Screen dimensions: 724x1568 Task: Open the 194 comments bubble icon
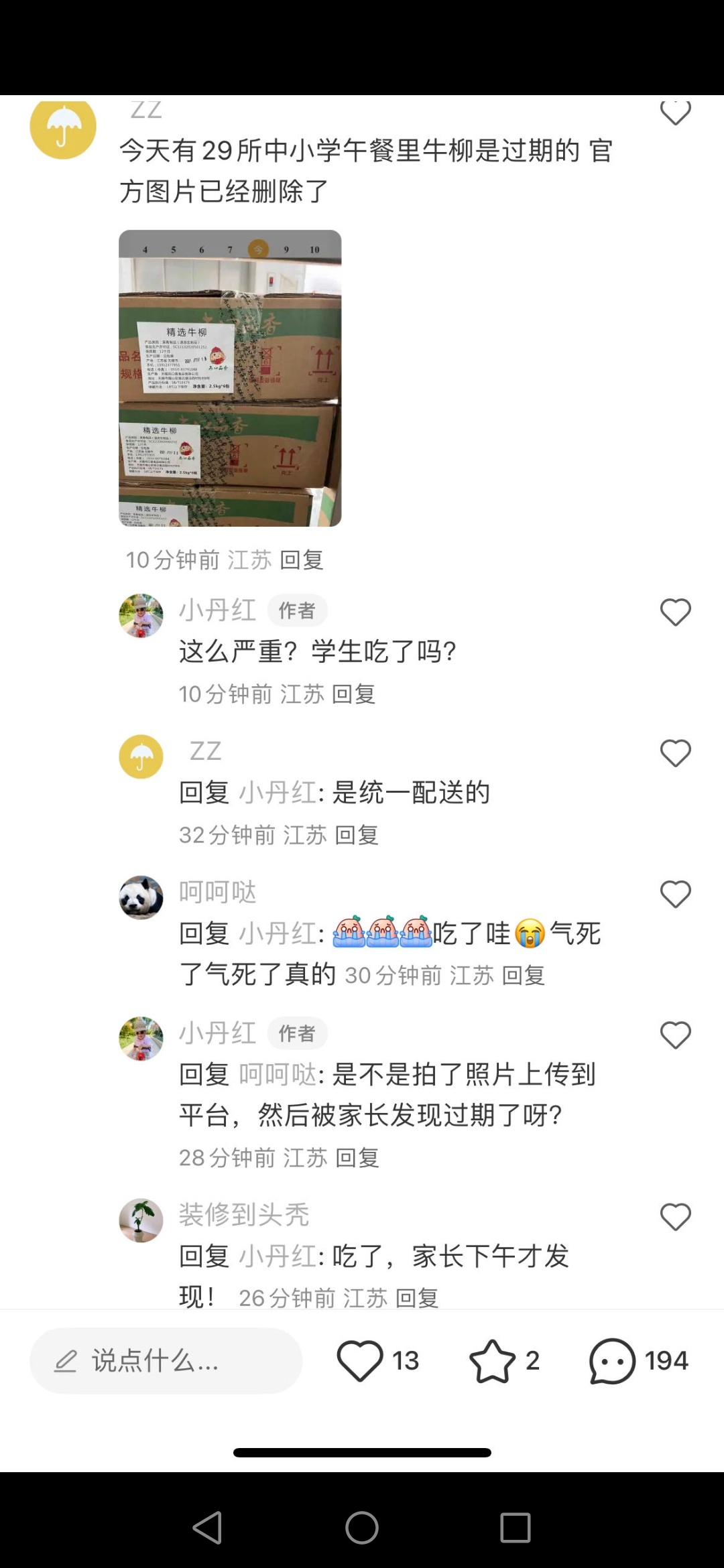tap(612, 1361)
